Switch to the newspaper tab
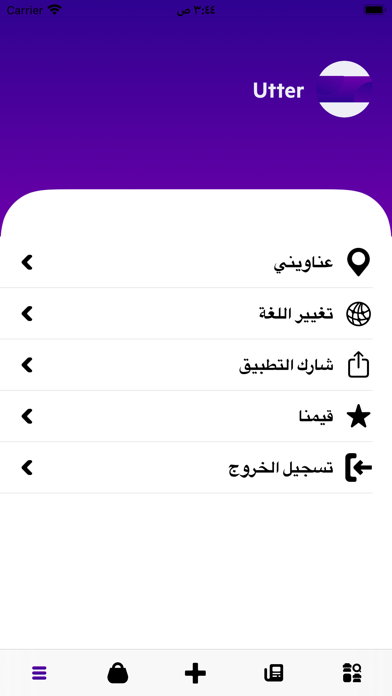 (x=273, y=673)
